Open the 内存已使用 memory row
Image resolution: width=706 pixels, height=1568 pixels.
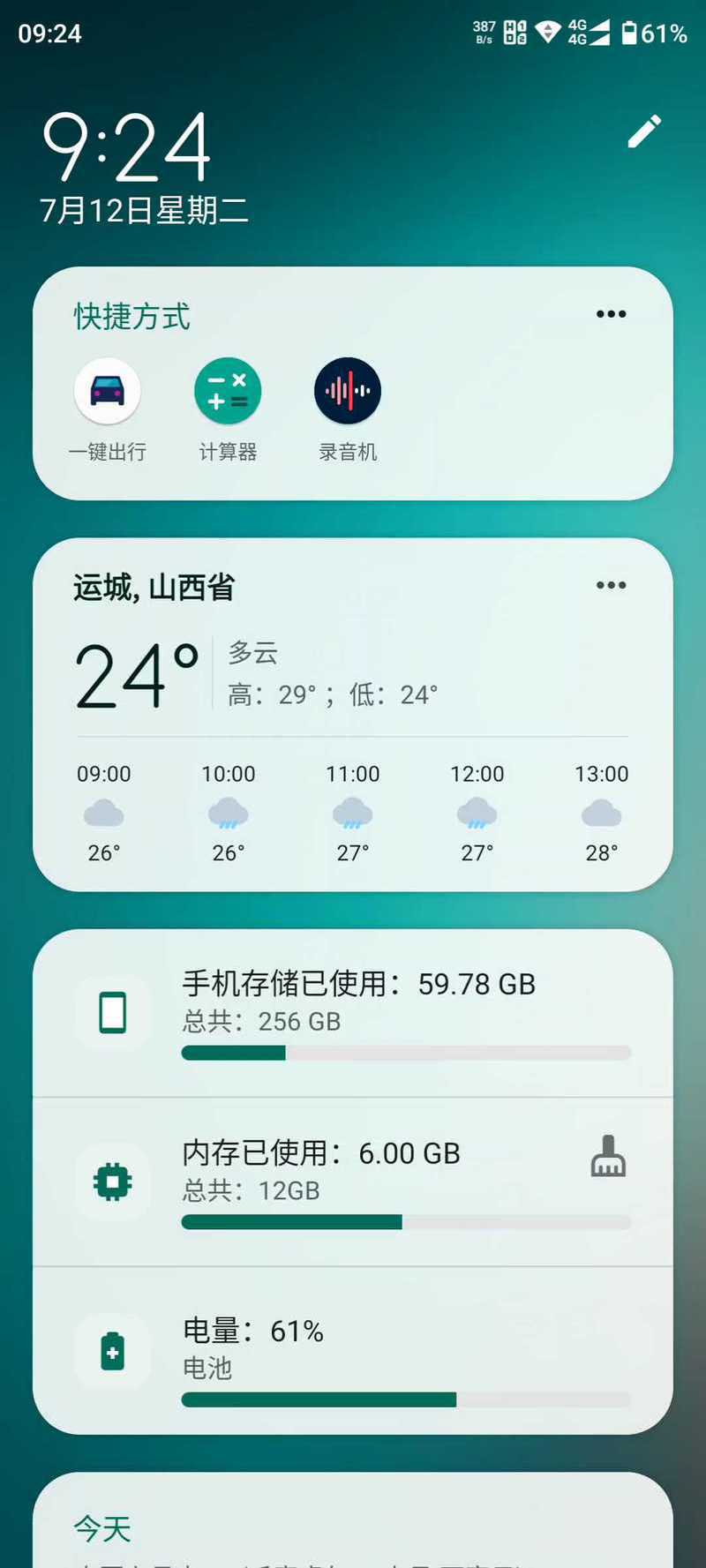(353, 1182)
